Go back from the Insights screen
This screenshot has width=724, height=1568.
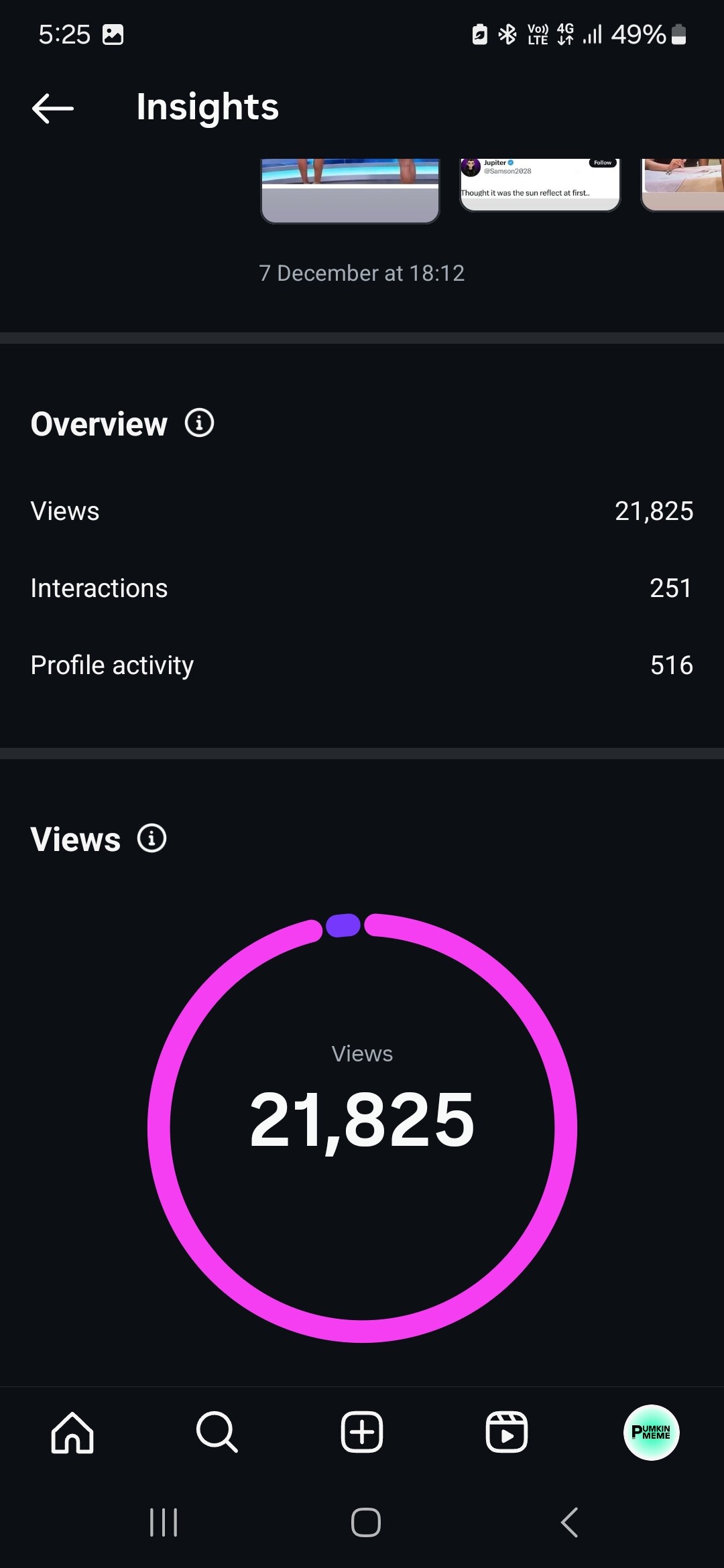point(53,108)
